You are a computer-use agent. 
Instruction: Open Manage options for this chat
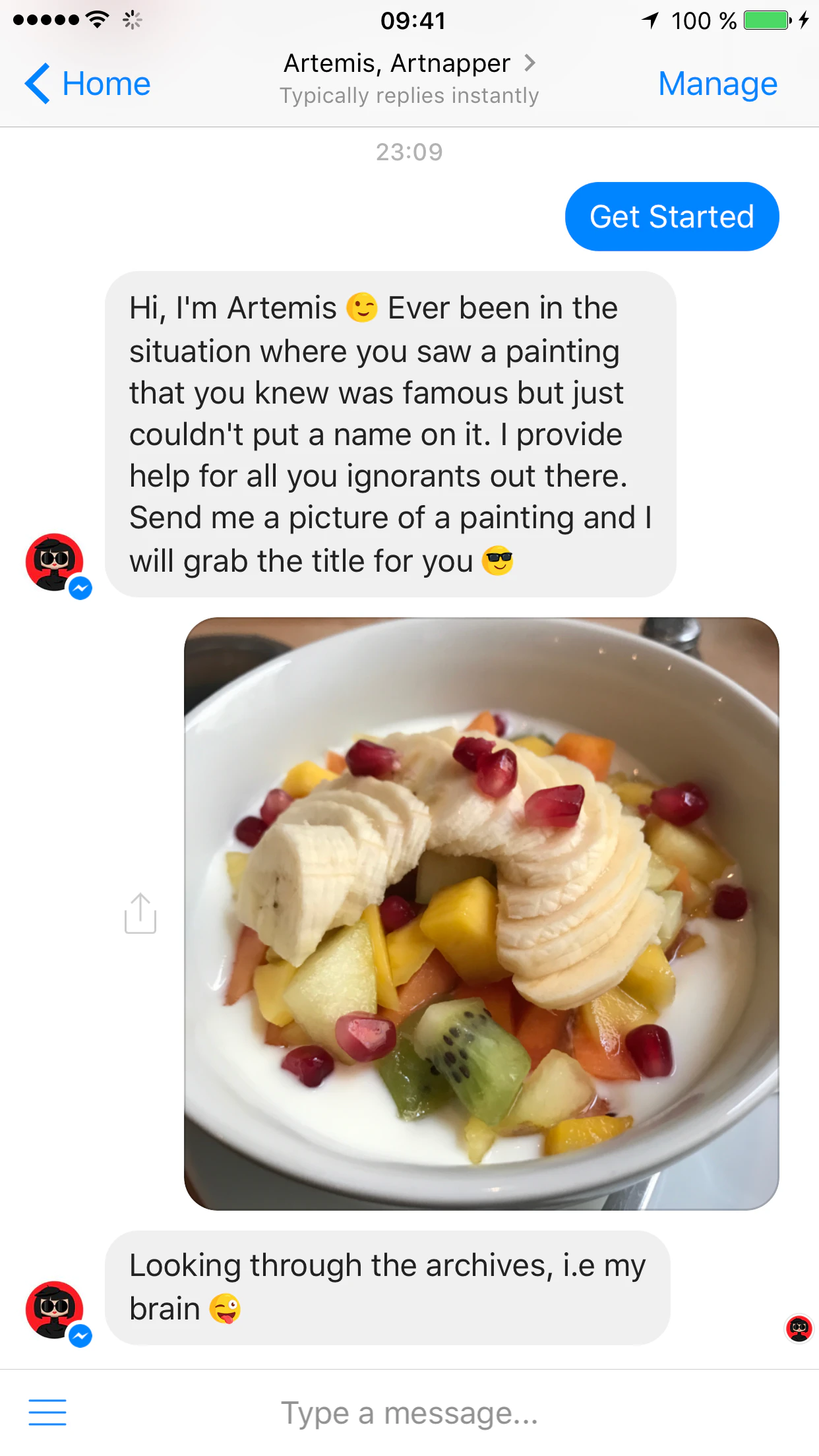717,84
